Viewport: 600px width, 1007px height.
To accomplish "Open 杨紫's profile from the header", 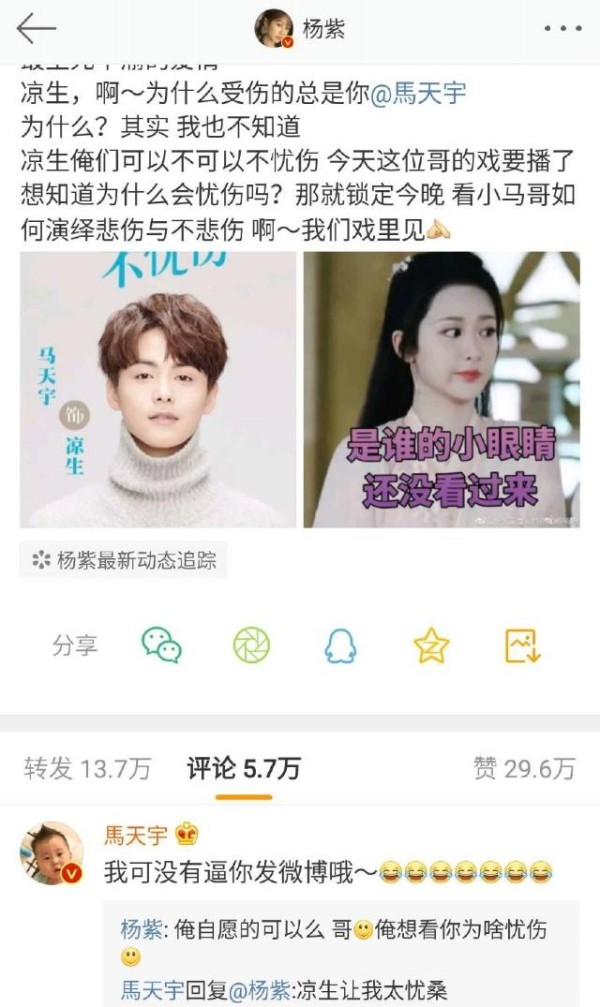I will click(300, 29).
